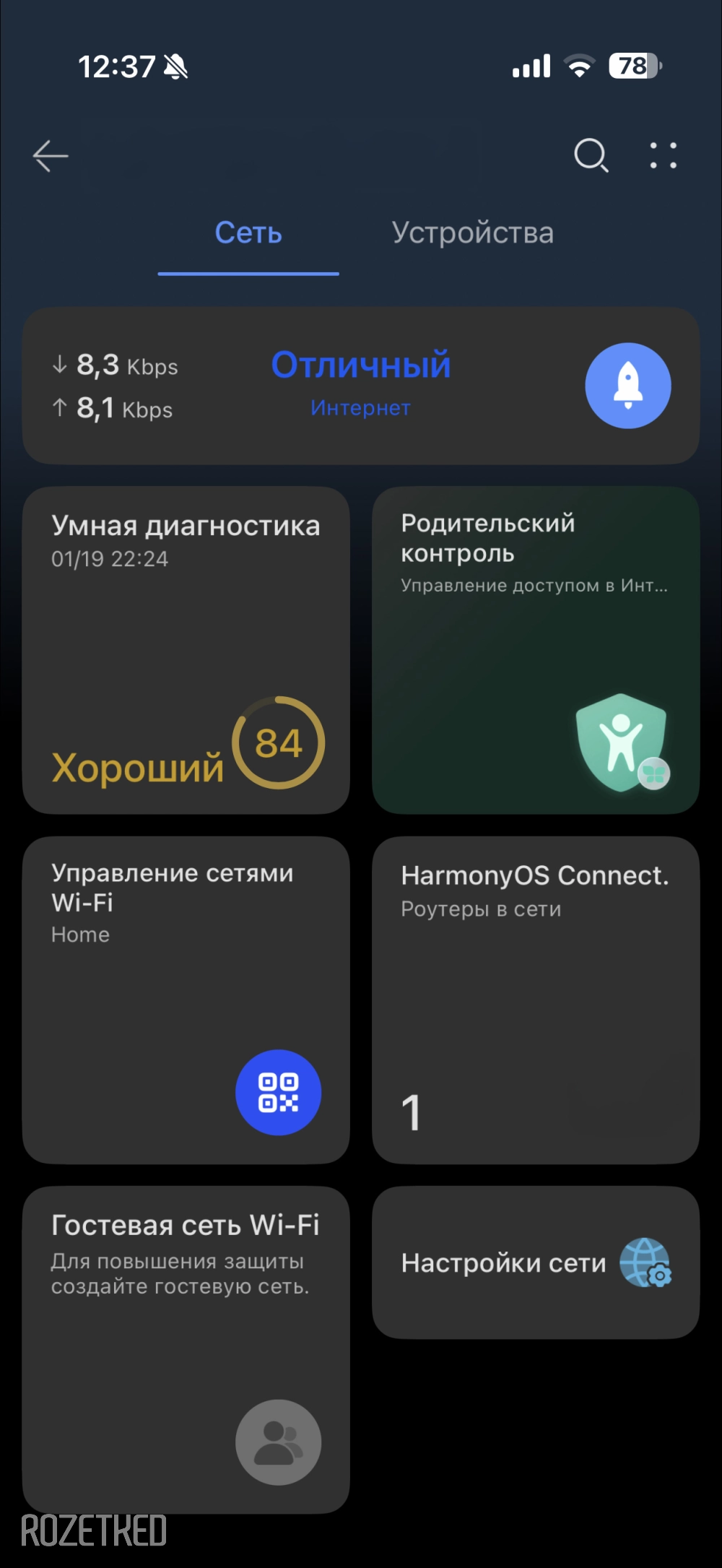Switch to the Устройства tab
Viewport: 722px width, 1568px height.
(x=472, y=233)
